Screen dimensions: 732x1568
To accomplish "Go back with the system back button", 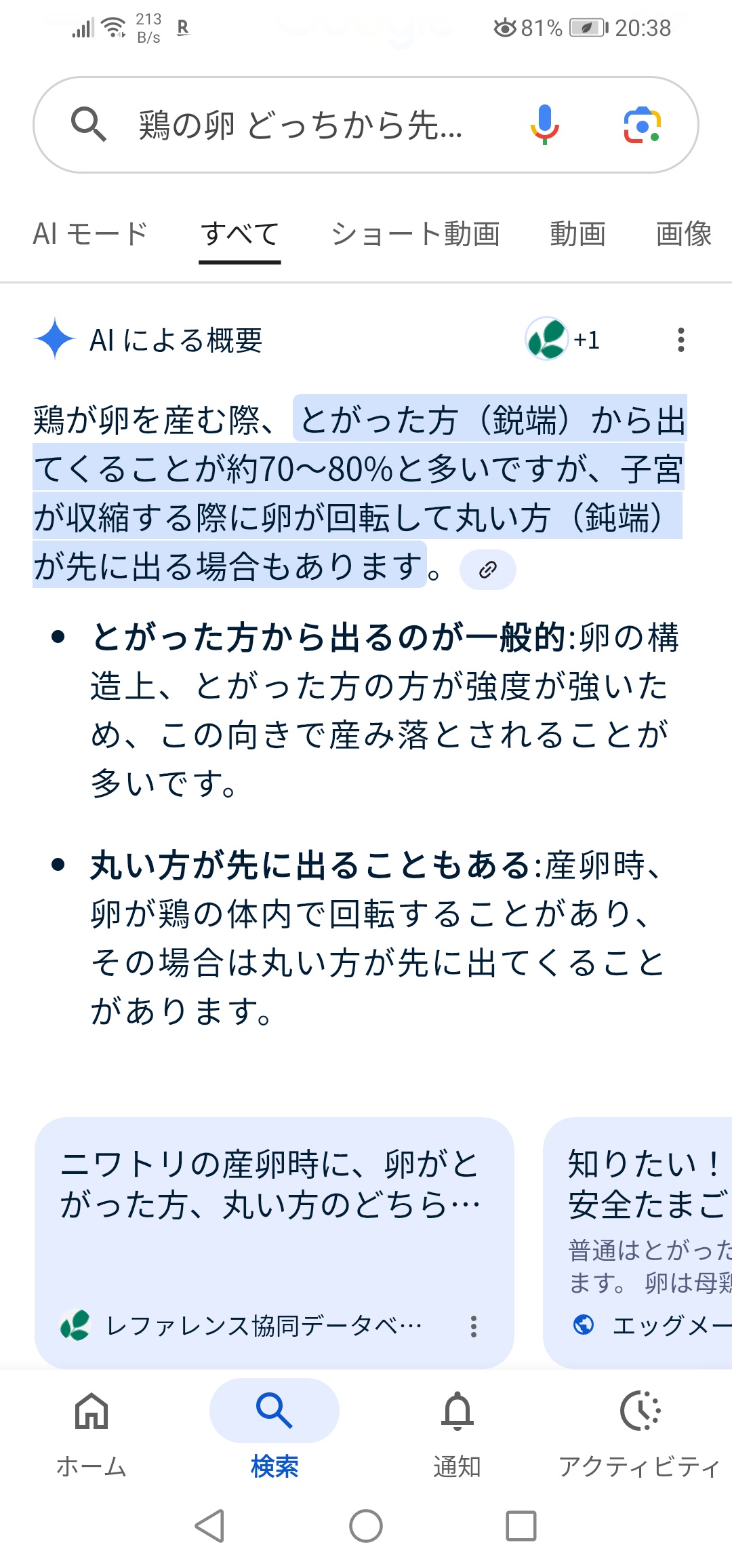I will click(x=209, y=1526).
